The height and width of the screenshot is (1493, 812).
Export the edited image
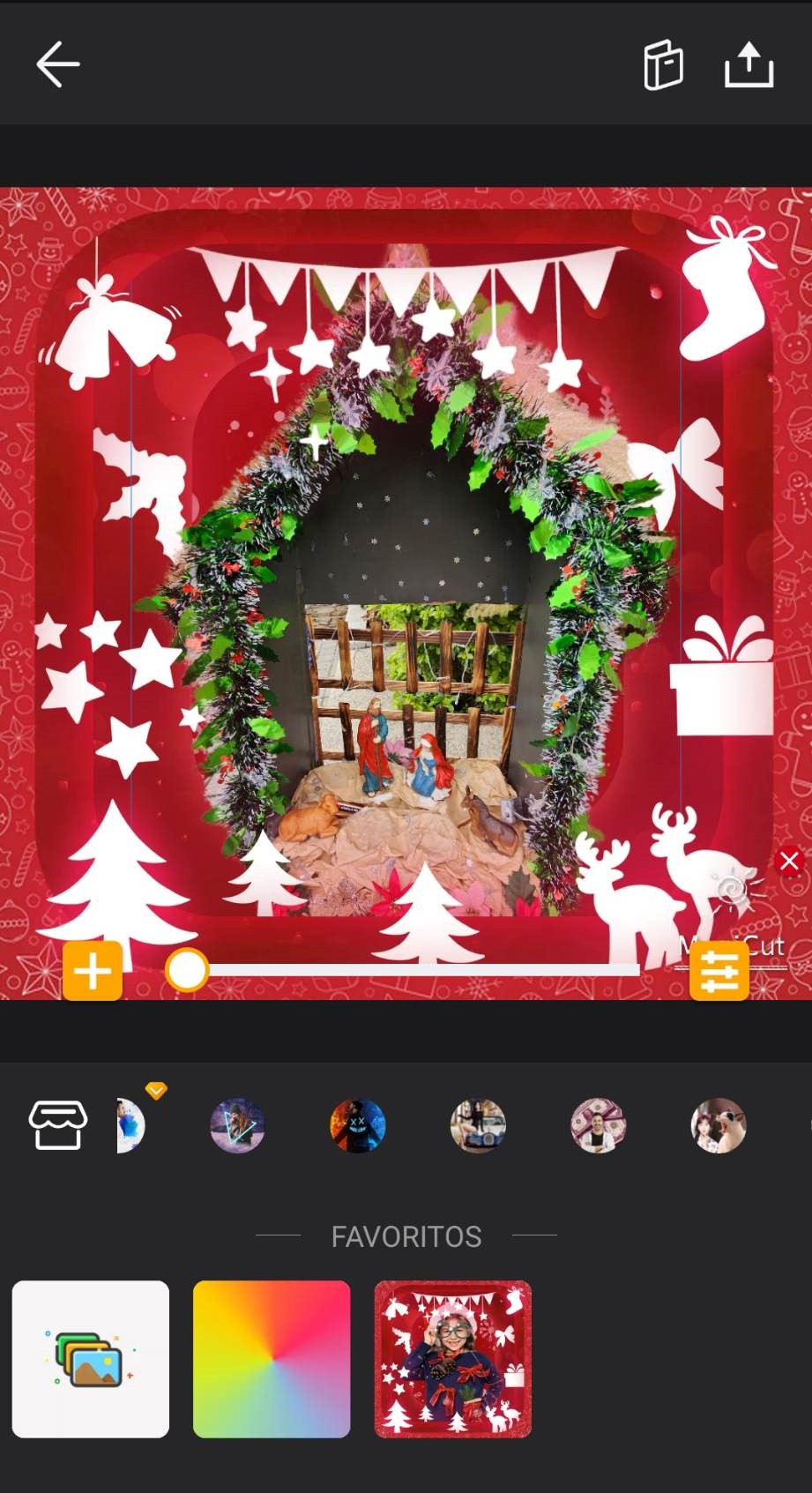coord(749,64)
